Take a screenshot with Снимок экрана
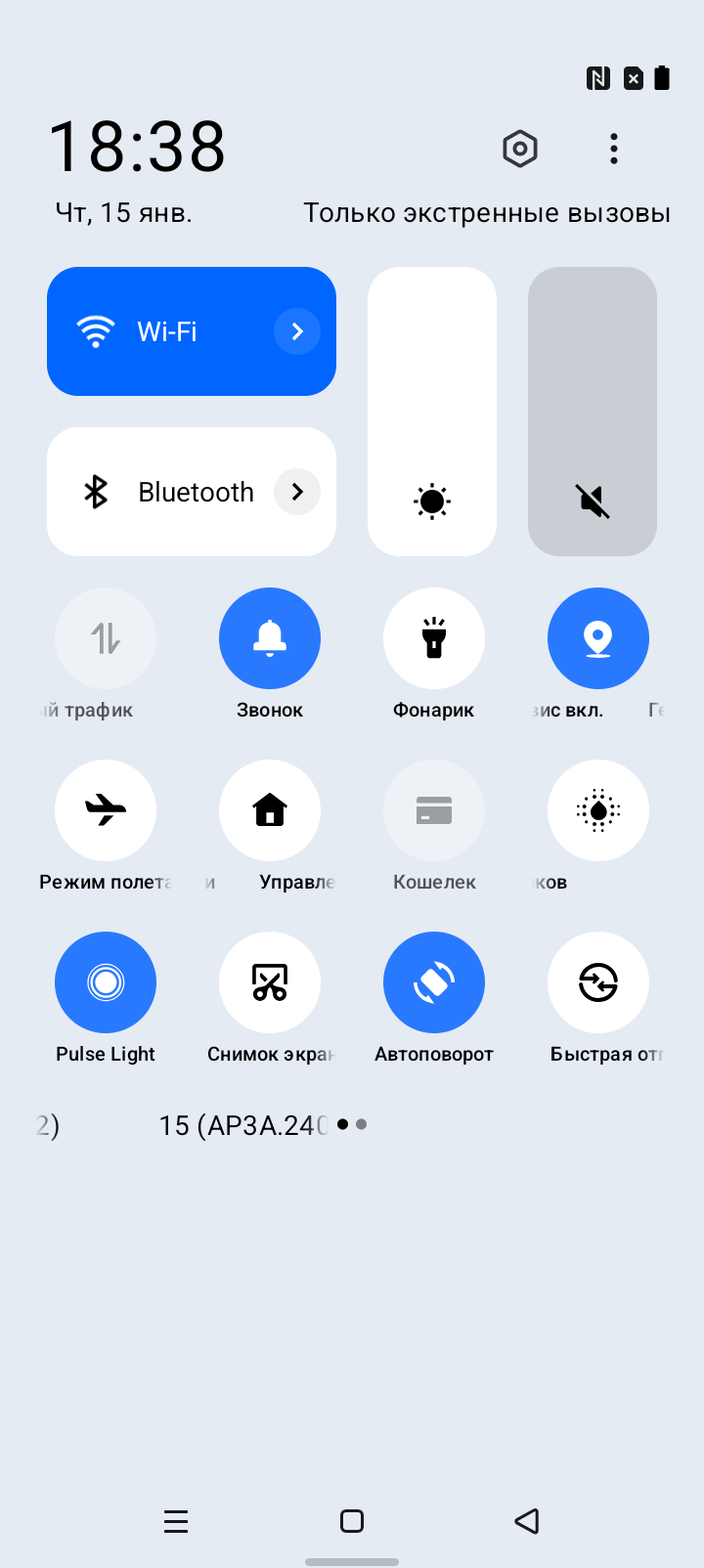The width and height of the screenshot is (704, 1568). pos(270,982)
